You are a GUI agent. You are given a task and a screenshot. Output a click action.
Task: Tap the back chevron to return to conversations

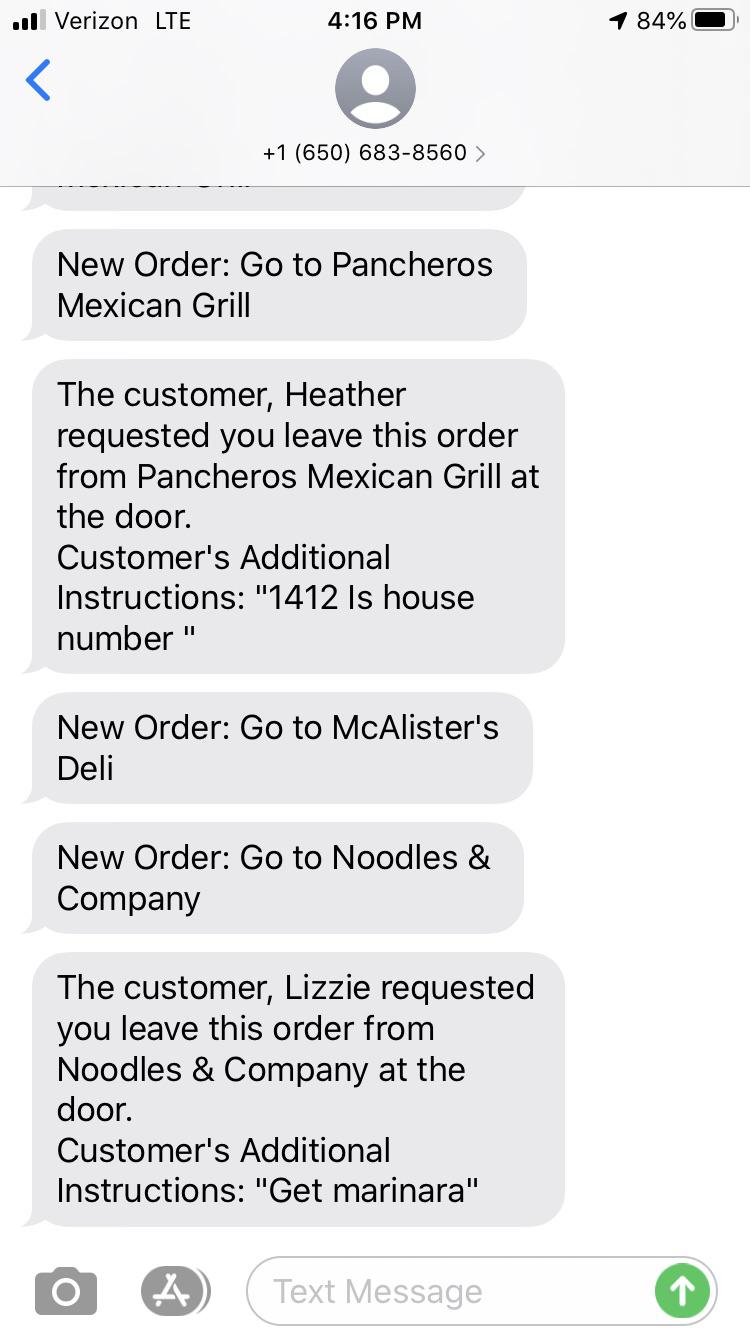click(x=38, y=81)
